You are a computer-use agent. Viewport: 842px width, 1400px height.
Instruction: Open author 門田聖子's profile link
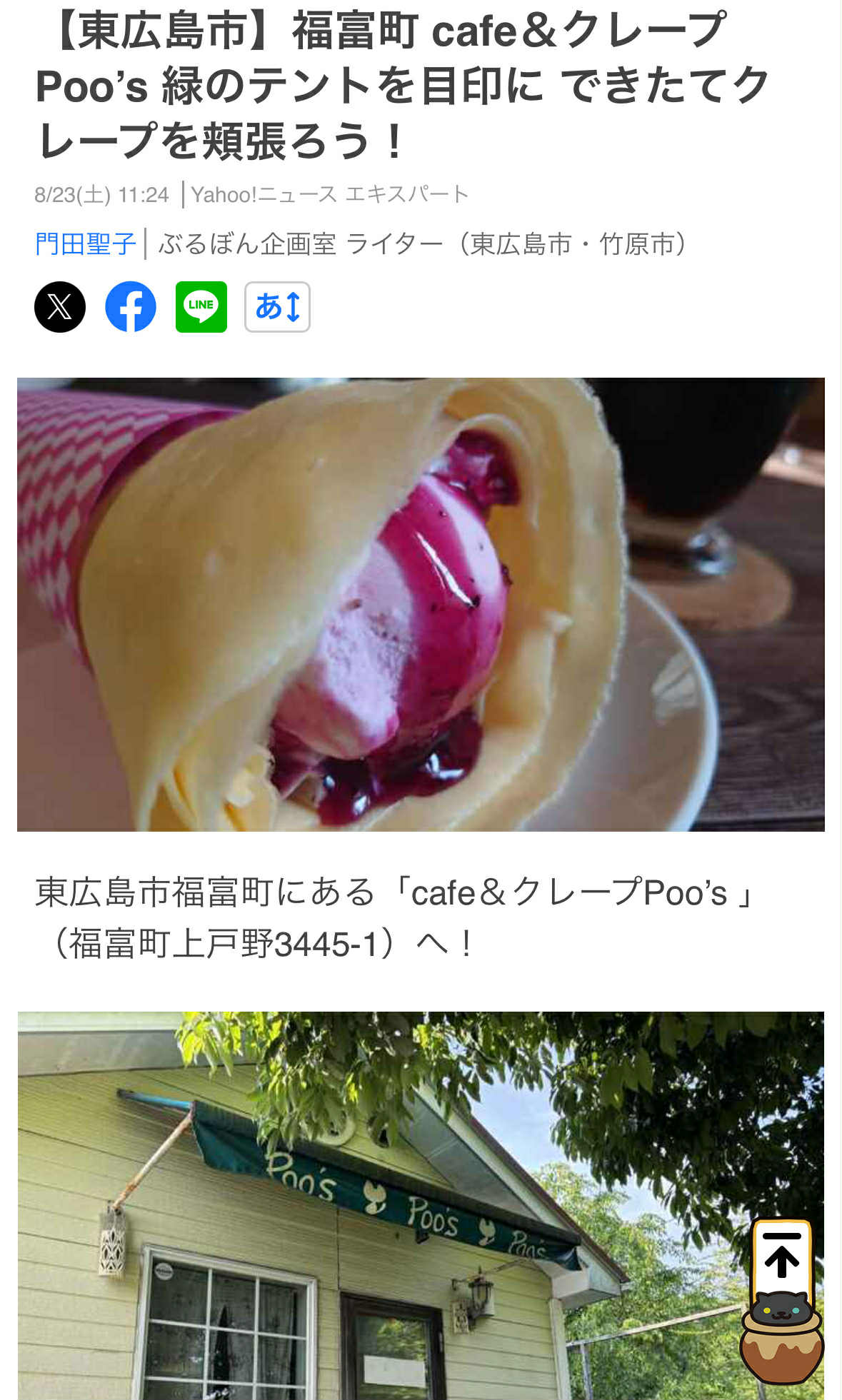(85, 244)
